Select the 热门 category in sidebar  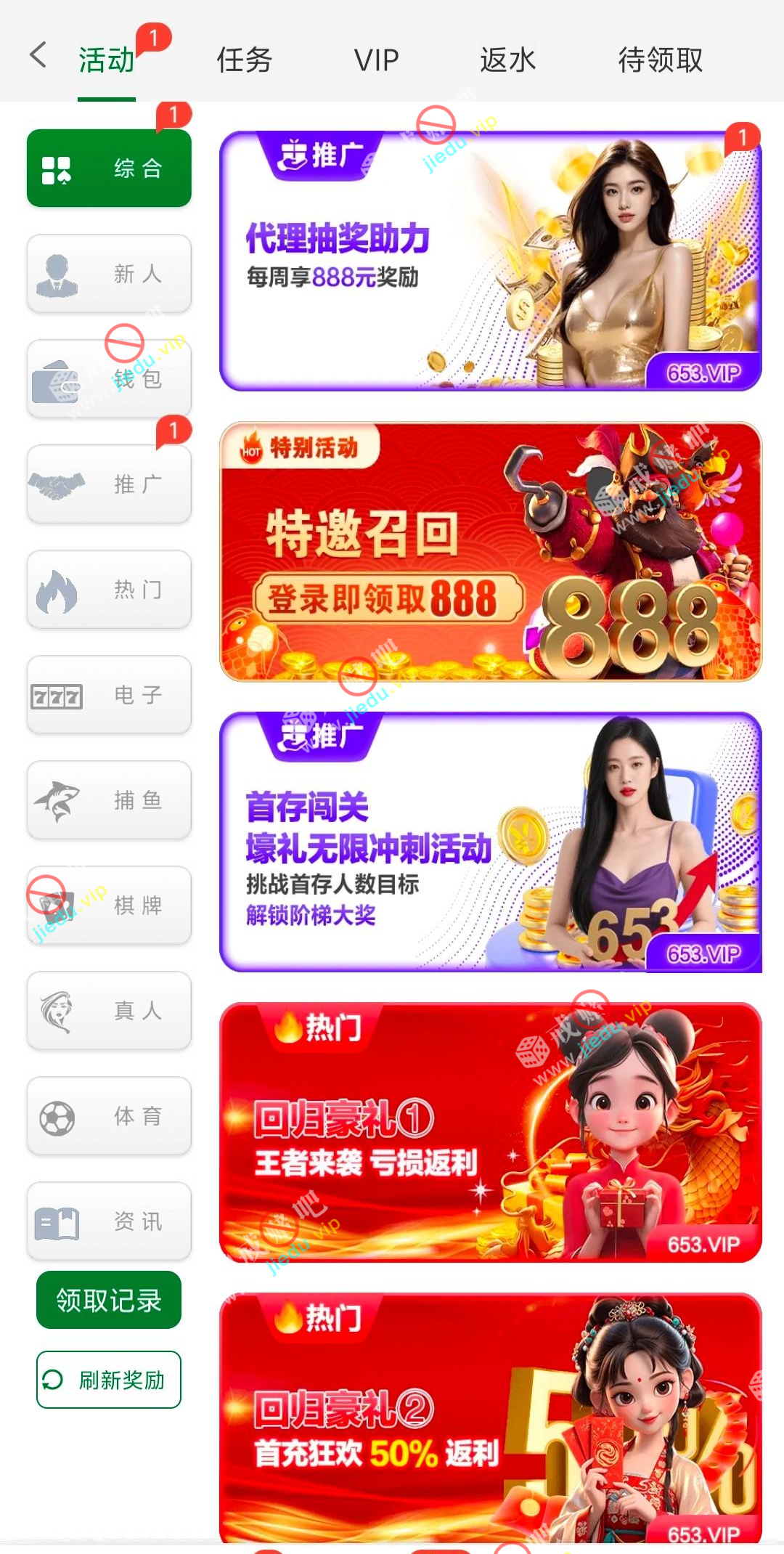(109, 590)
